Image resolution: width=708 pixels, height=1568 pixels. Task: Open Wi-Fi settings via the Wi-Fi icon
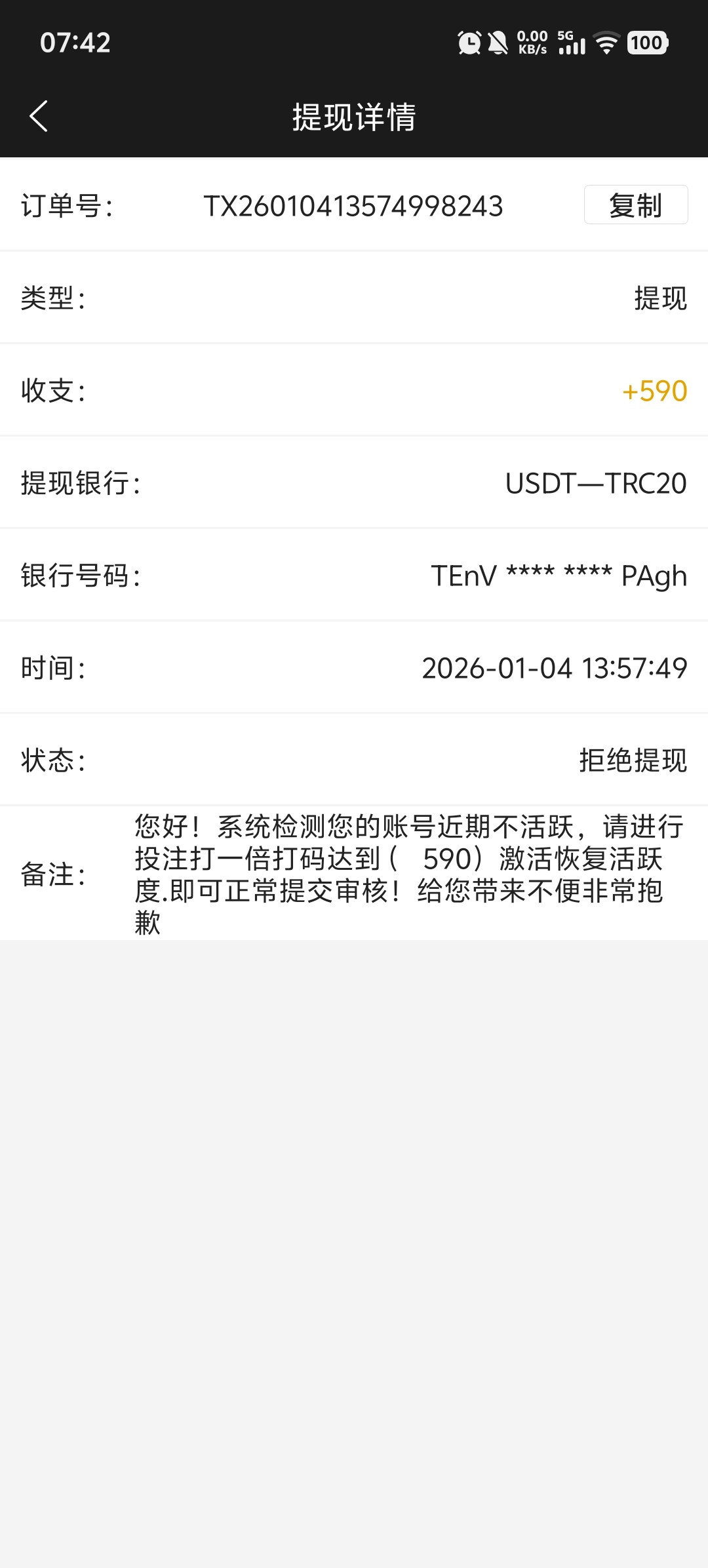[x=606, y=43]
